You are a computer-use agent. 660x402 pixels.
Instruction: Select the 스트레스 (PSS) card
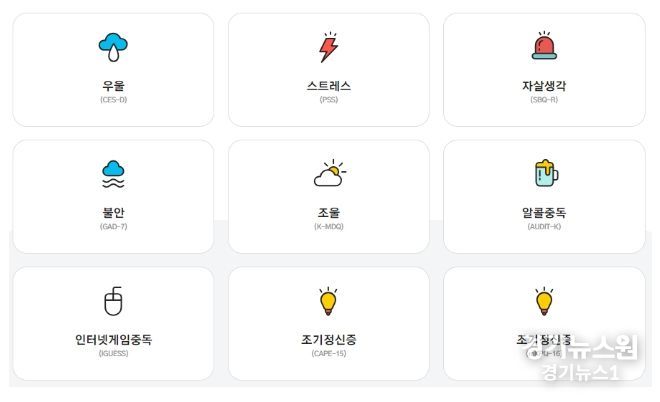coord(328,70)
